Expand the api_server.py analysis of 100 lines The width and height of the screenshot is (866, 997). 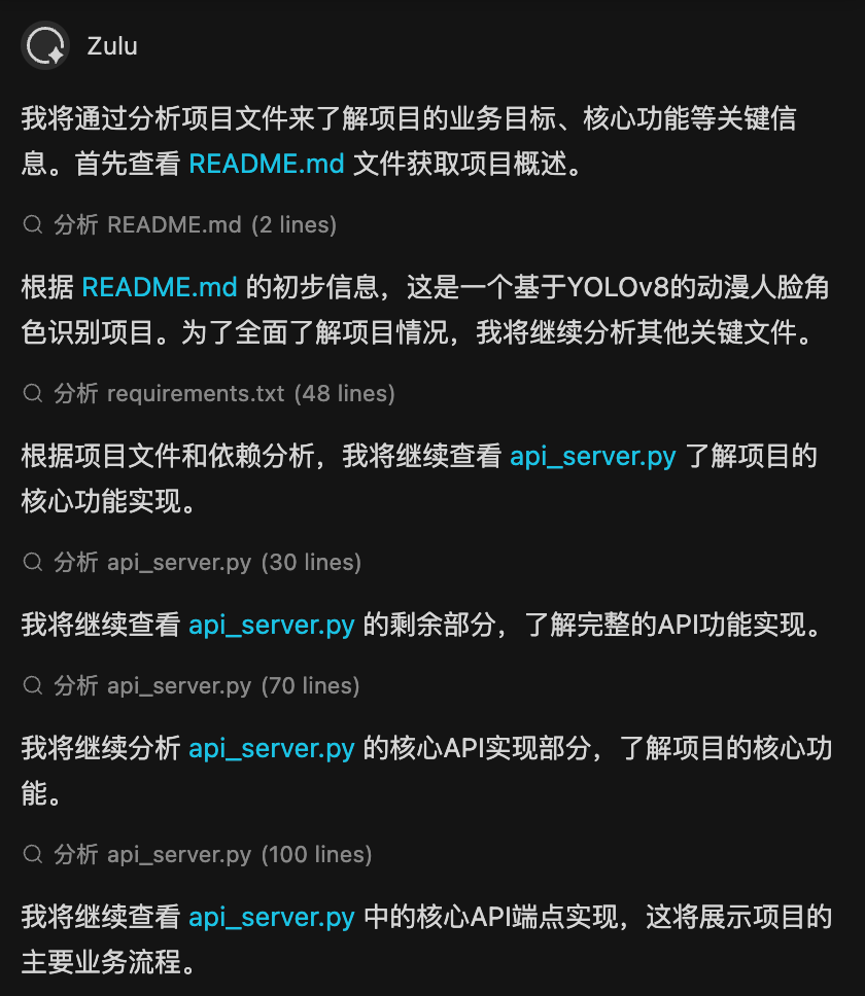(198, 855)
